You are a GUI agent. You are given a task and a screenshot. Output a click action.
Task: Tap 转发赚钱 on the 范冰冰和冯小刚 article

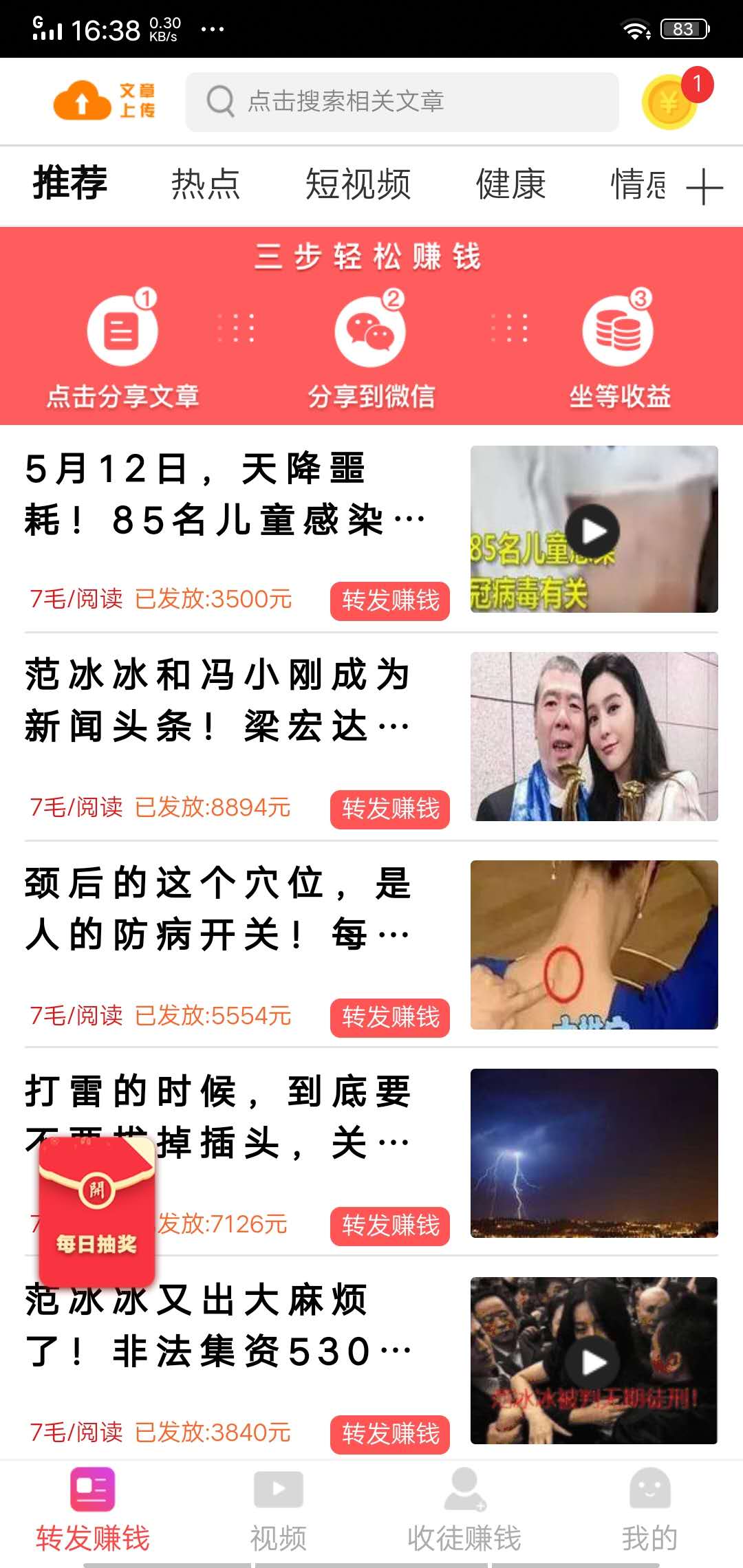point(389,810)
